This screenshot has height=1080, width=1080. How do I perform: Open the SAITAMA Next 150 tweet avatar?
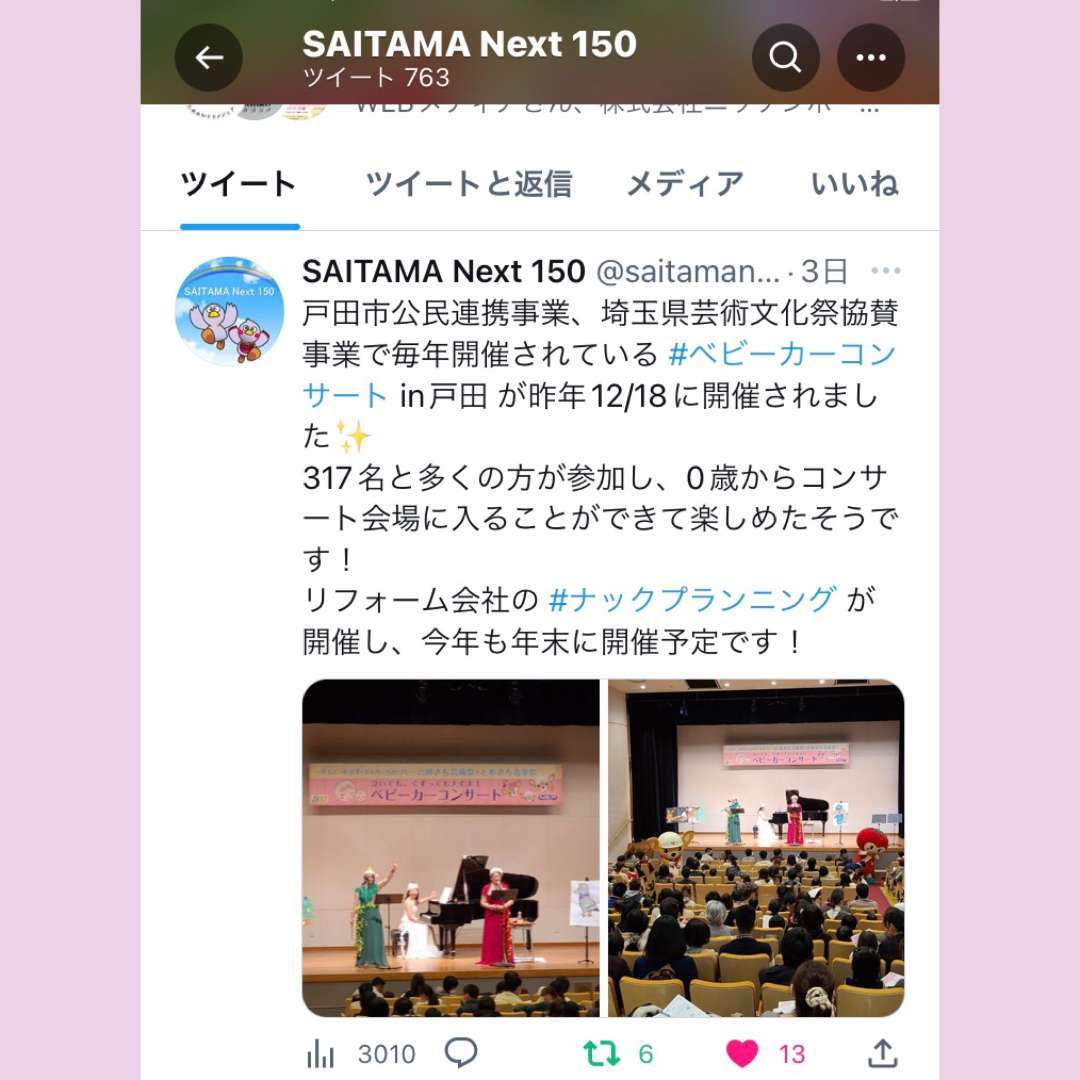230,311
